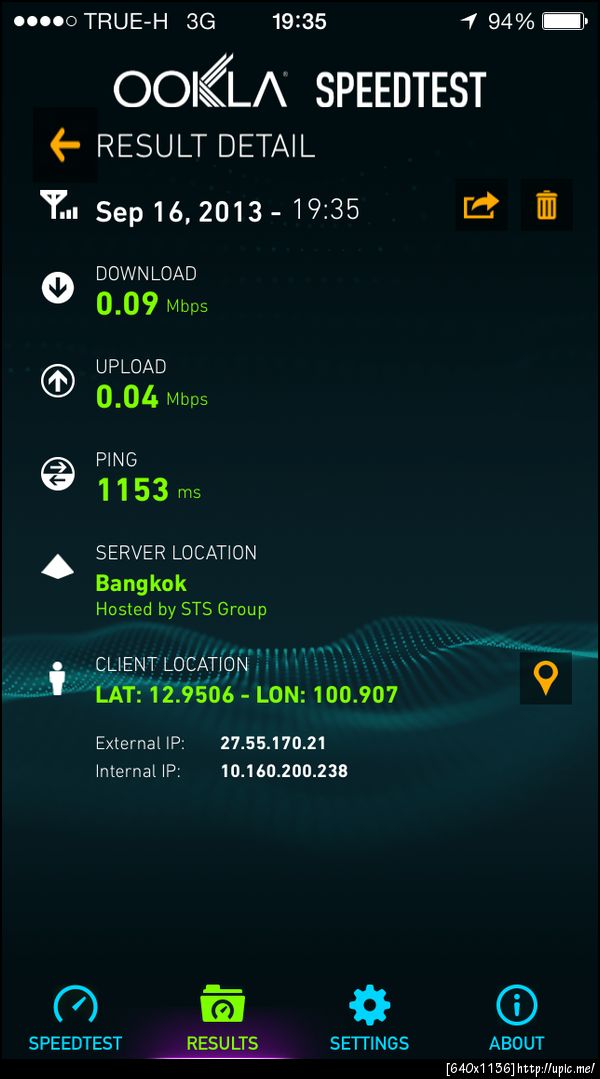Switch to the Settings tab
The width and height of the screenshot is (600, 1079).
point(369,1018)
